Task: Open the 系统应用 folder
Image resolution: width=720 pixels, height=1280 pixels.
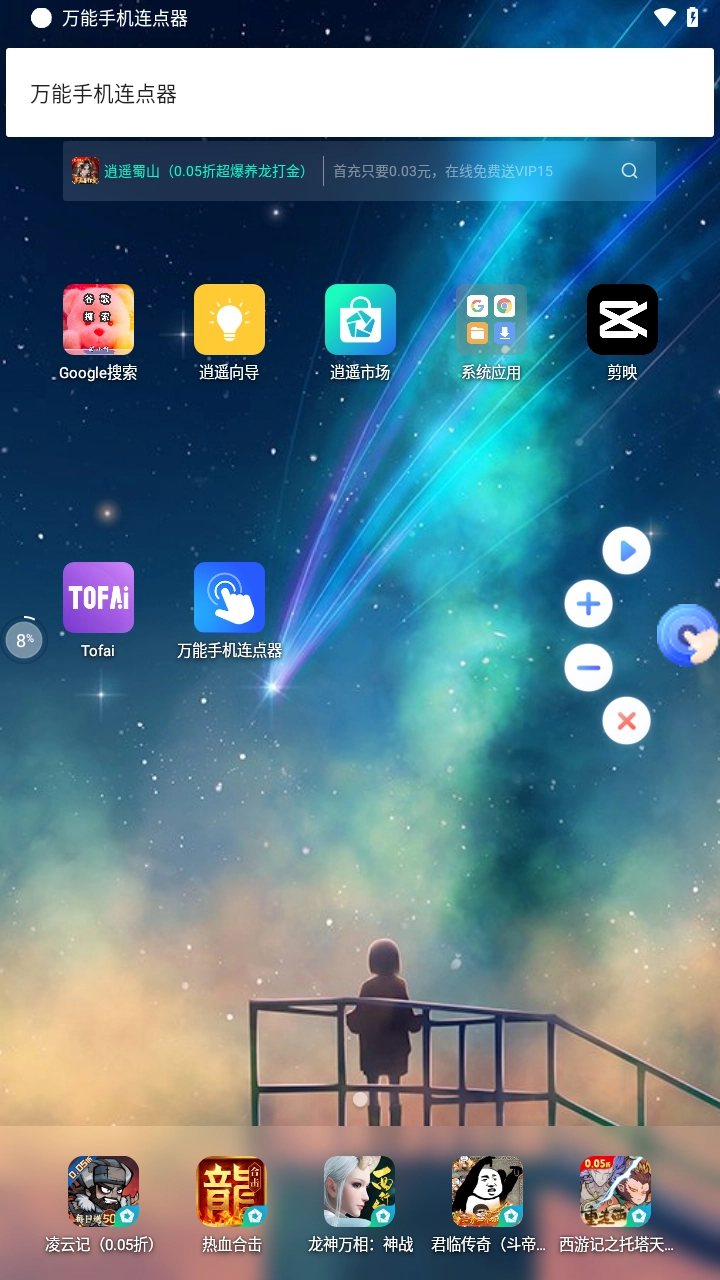Action: pyautogui.click(x=491, y=320)
